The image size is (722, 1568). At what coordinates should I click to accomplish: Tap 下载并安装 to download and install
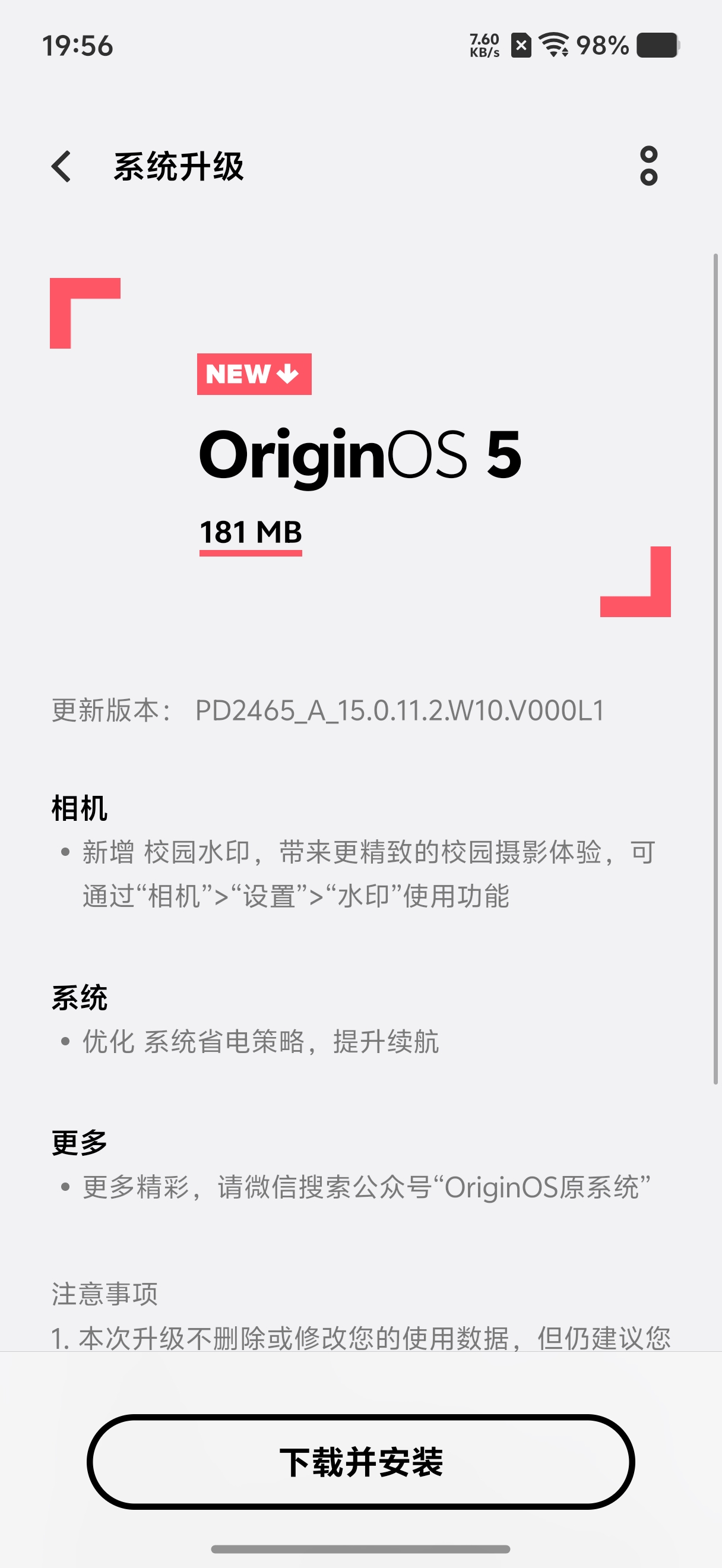pyautogui.click(x=360, y=1462)
